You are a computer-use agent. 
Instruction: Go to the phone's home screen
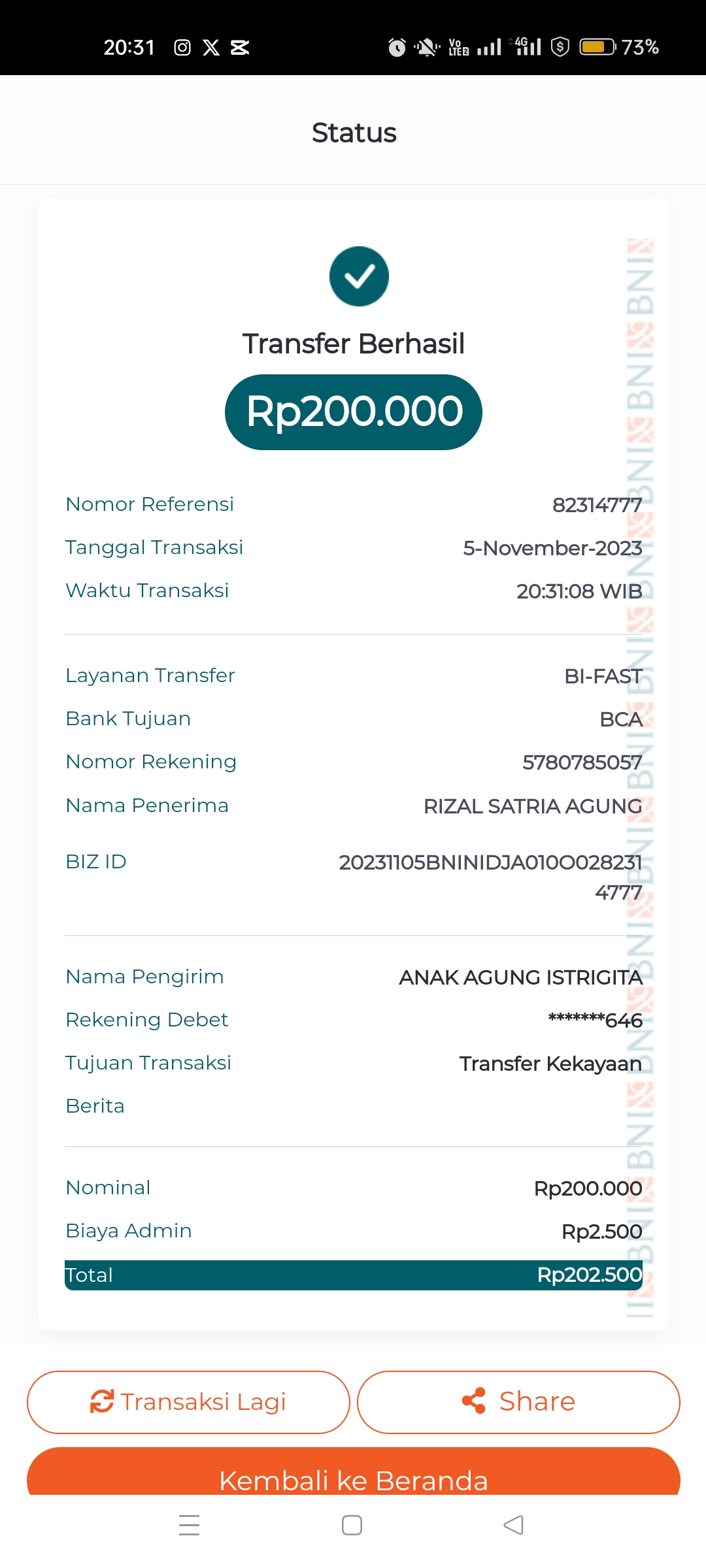coord(352,1525)
